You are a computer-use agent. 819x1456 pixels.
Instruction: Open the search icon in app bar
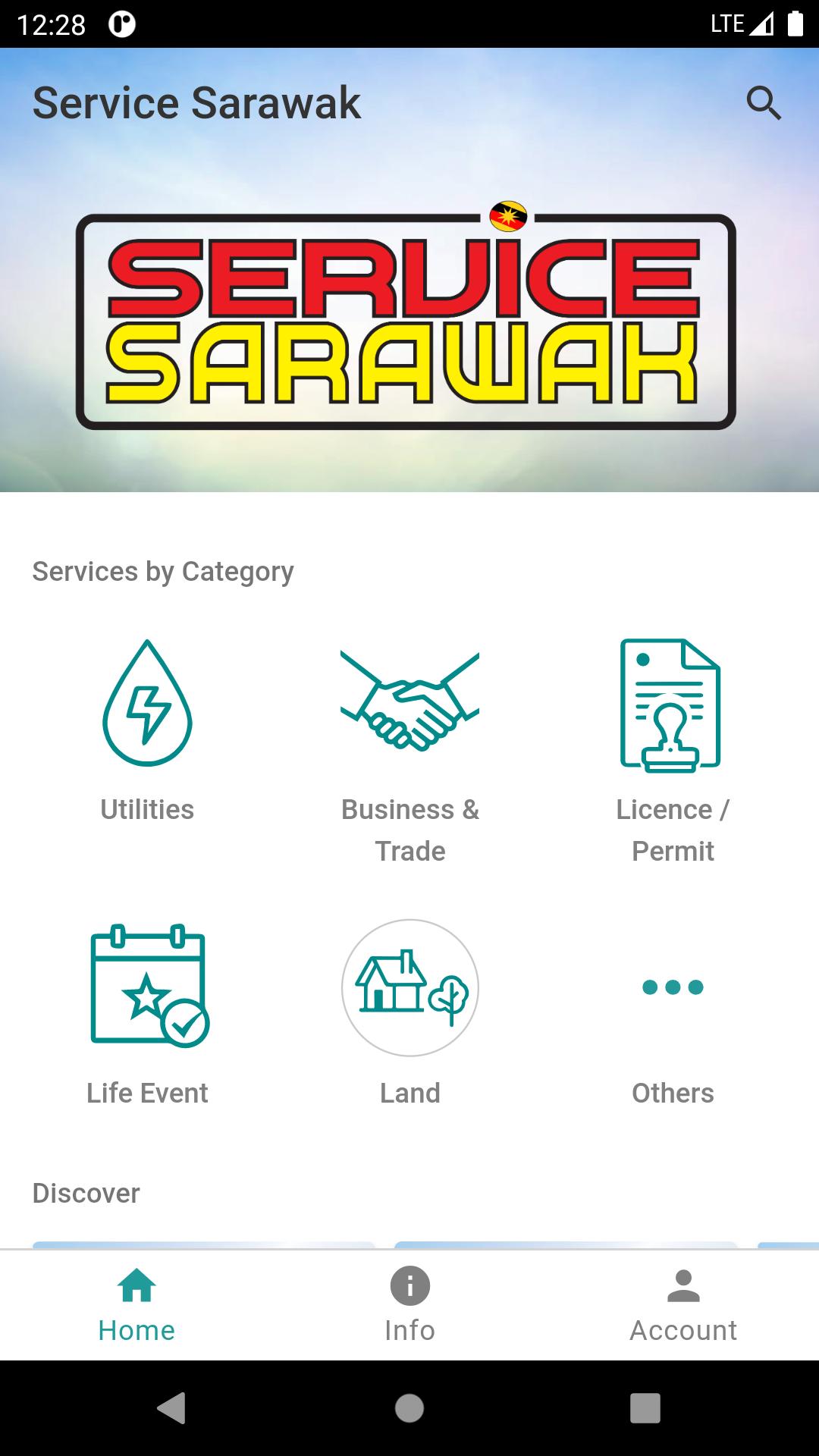click(763, 103)
